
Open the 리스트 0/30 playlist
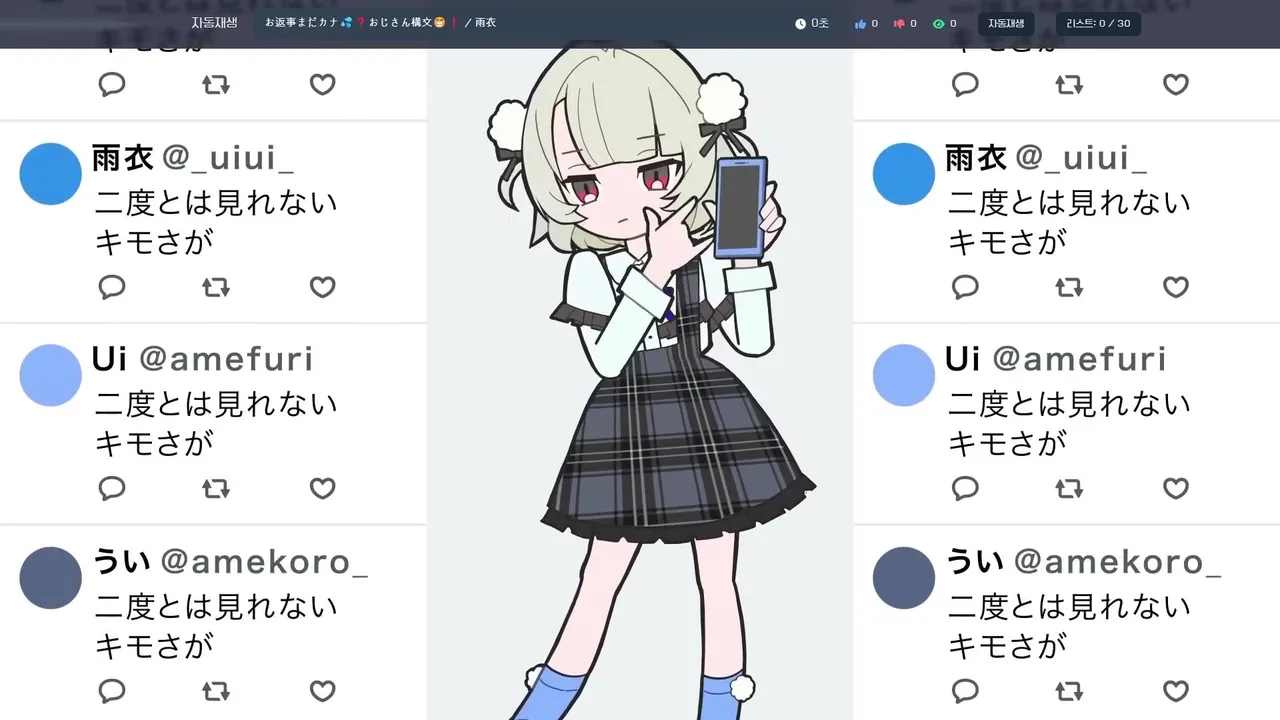[1098, 23]
